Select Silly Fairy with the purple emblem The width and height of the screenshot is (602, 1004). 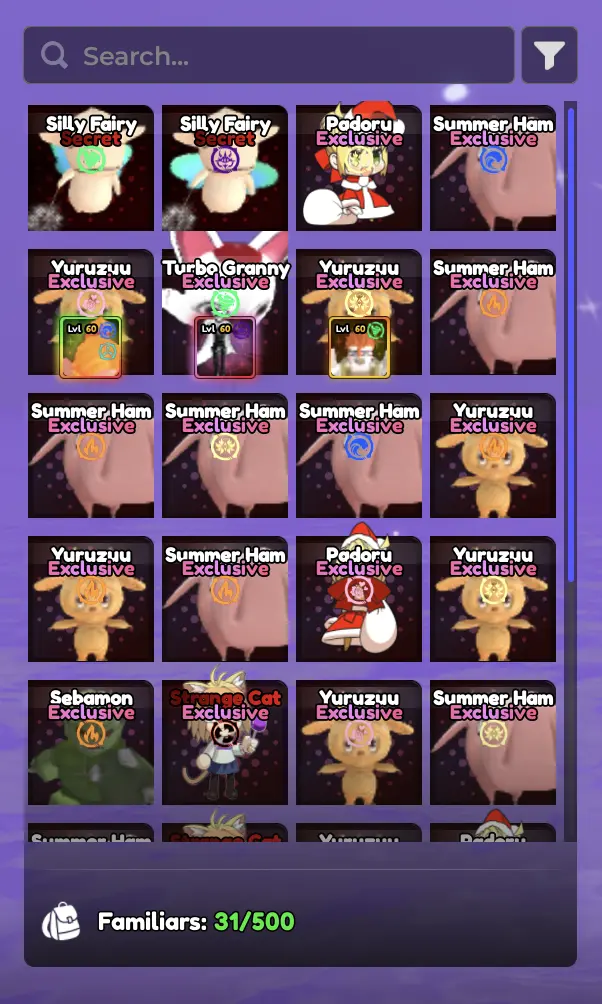[225, 170]
